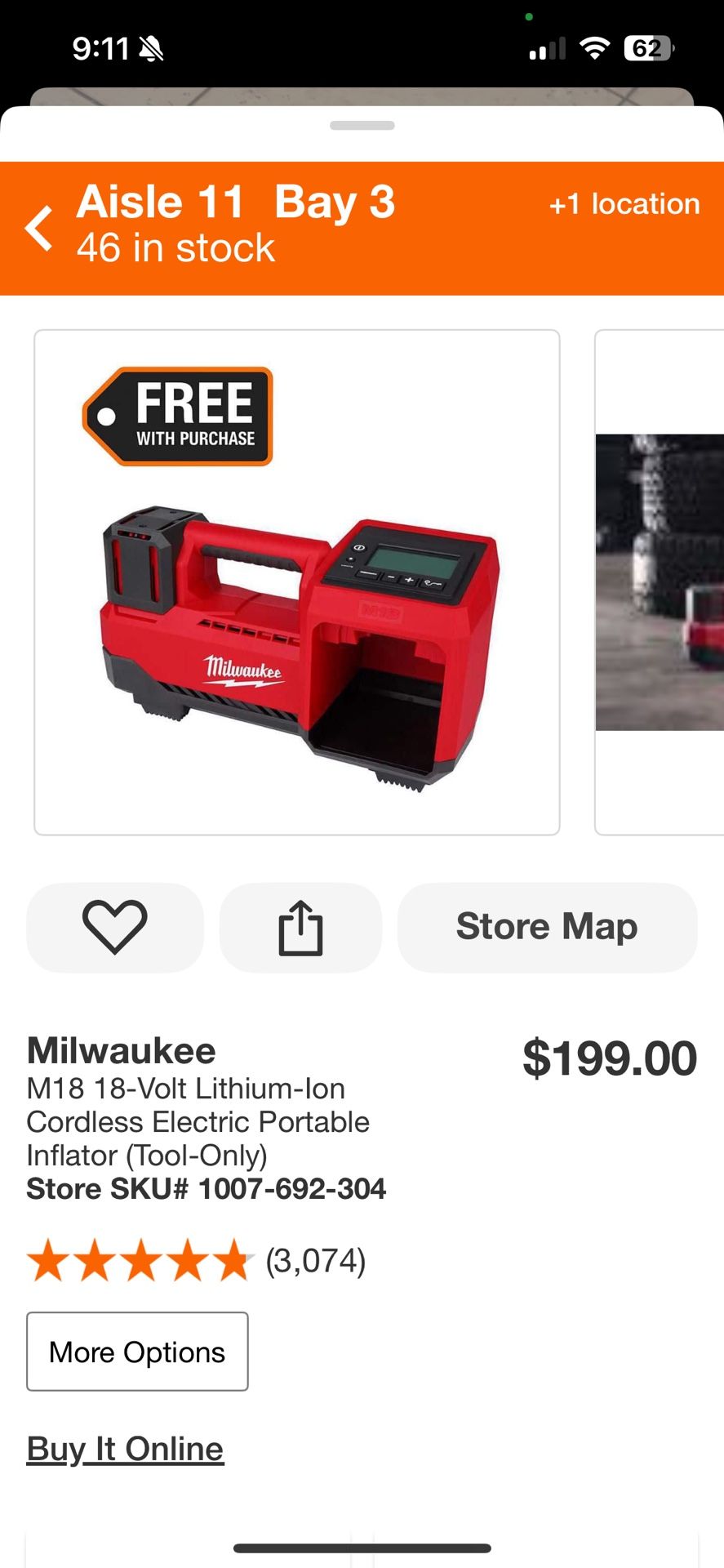The height and width of the screenshot is (1568, 724).
Task: Open the share options for this product
Action: 300,927
